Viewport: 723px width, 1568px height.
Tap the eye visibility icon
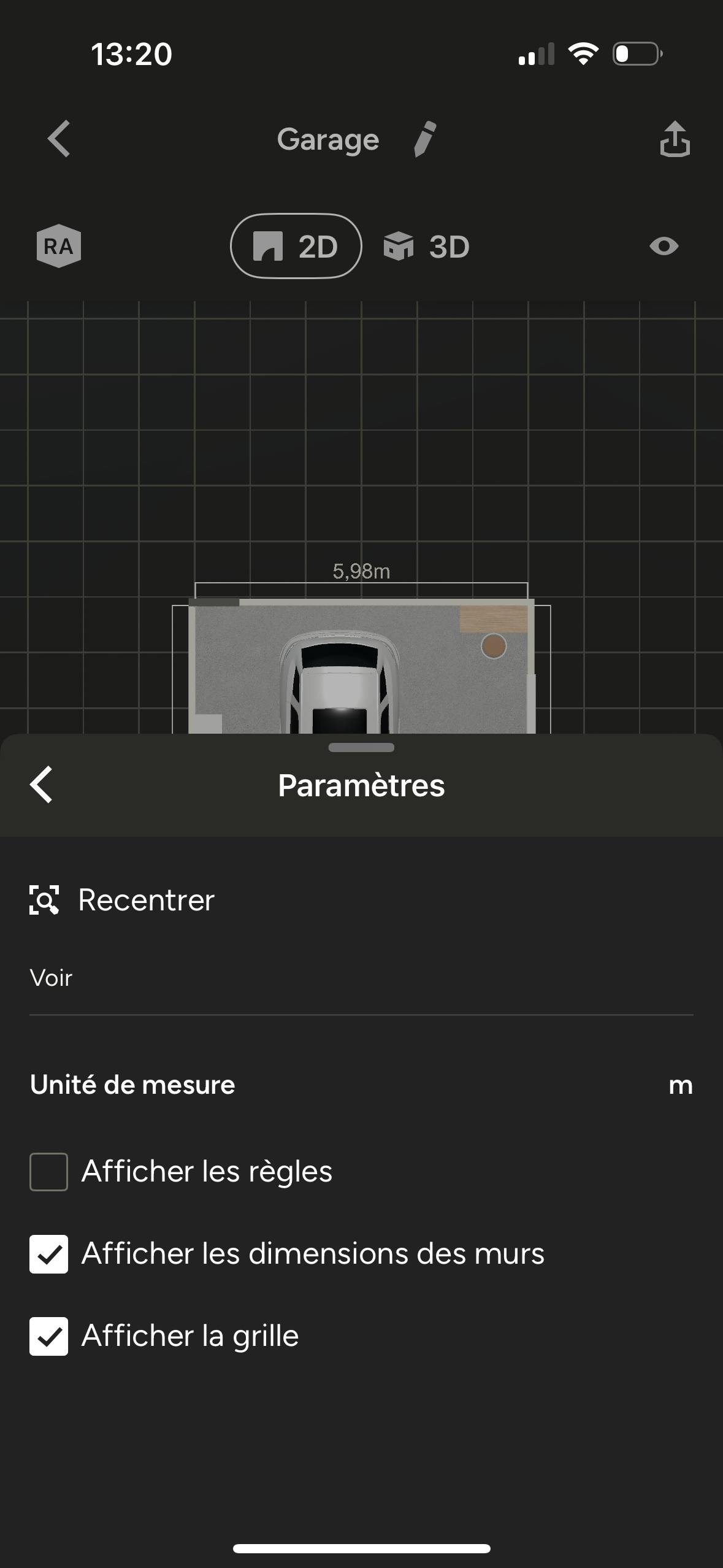(x=664, y=246)
